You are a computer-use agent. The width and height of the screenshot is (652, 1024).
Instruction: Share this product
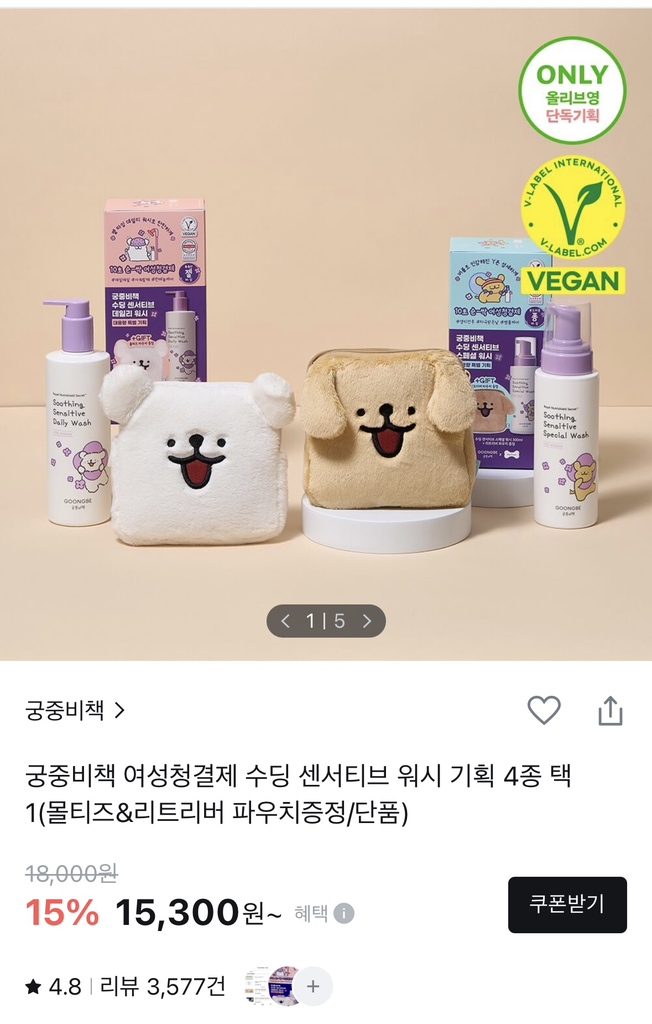(x=610, y=711)
